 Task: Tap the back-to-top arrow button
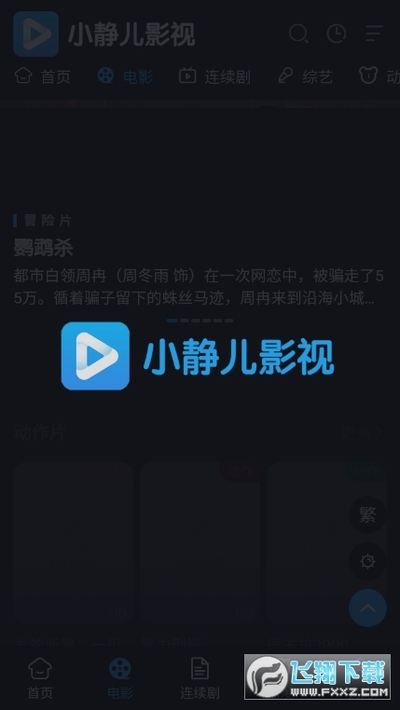click(x=367, y=608)
